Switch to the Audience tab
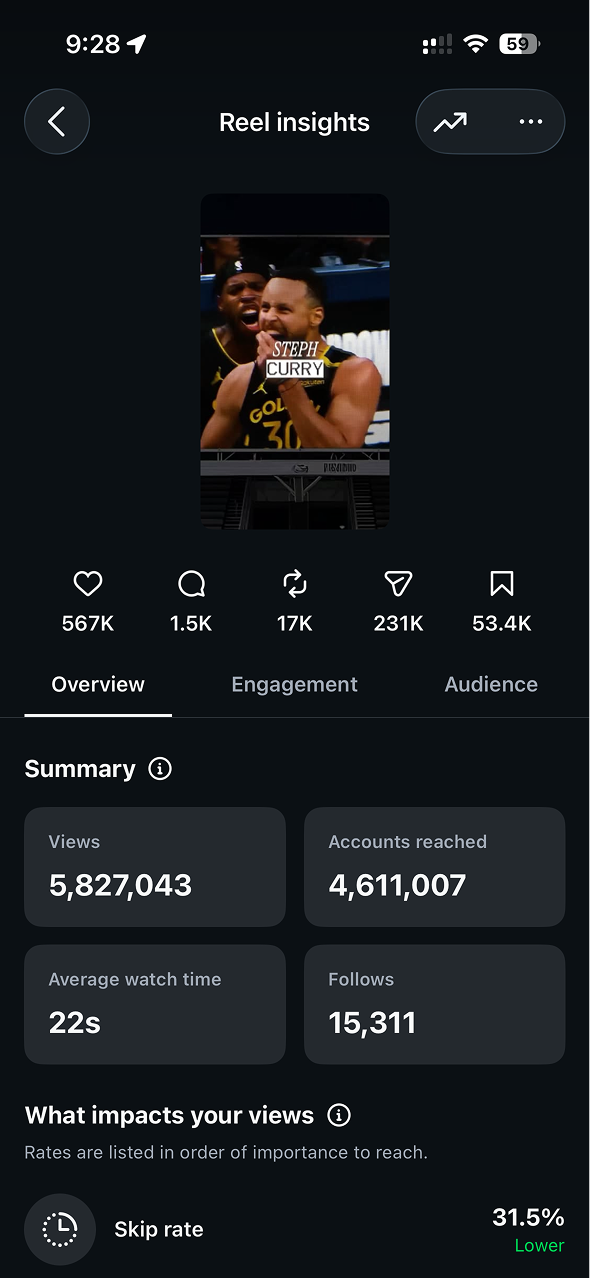Image resolution: width=590 pixels, height=1278 pixels. (491, 684)
